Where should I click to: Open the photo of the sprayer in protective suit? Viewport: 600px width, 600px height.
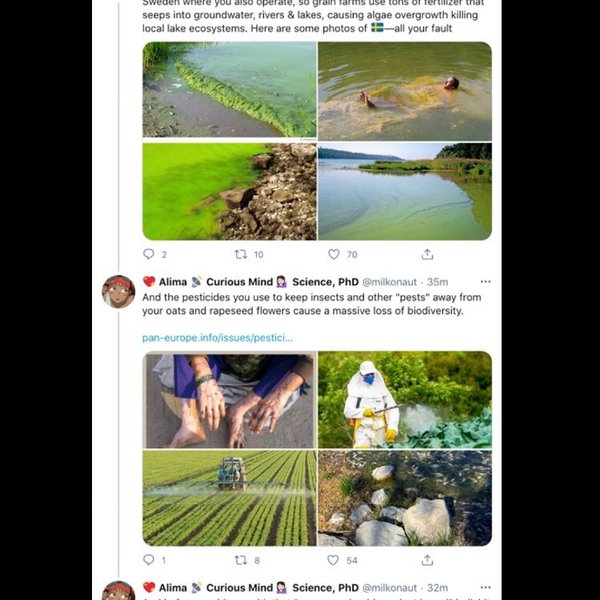[x=404, y=399]
